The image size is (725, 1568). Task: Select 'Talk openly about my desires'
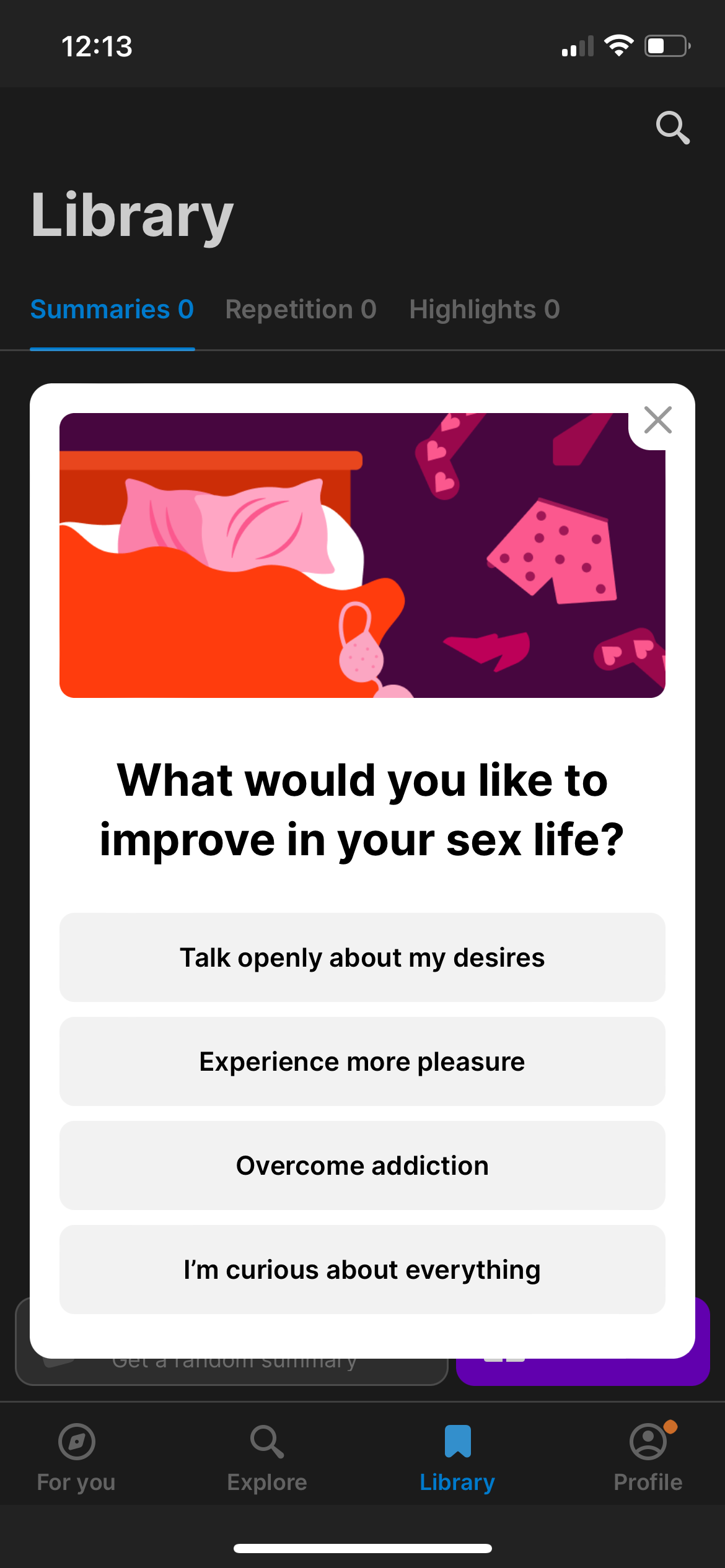[362, 957]
